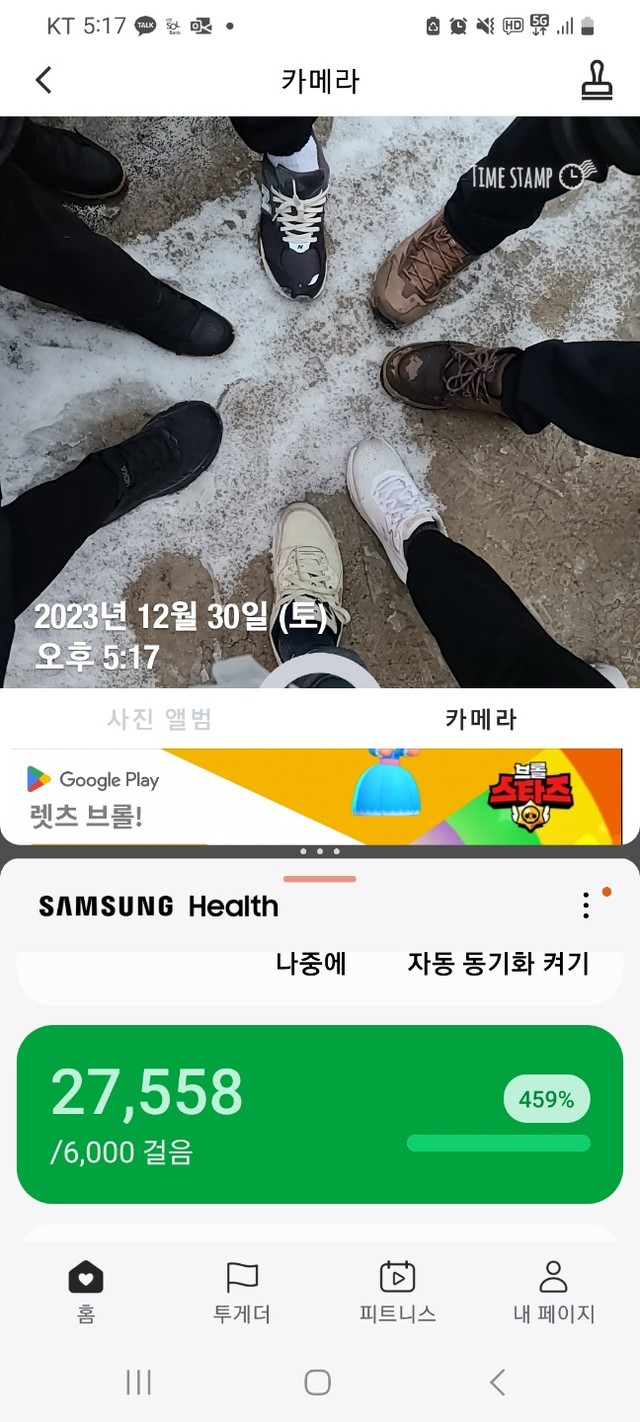Choose 나중에 to postpone sync
This screenshot has height=1422, width=640.
click(311, 964)
